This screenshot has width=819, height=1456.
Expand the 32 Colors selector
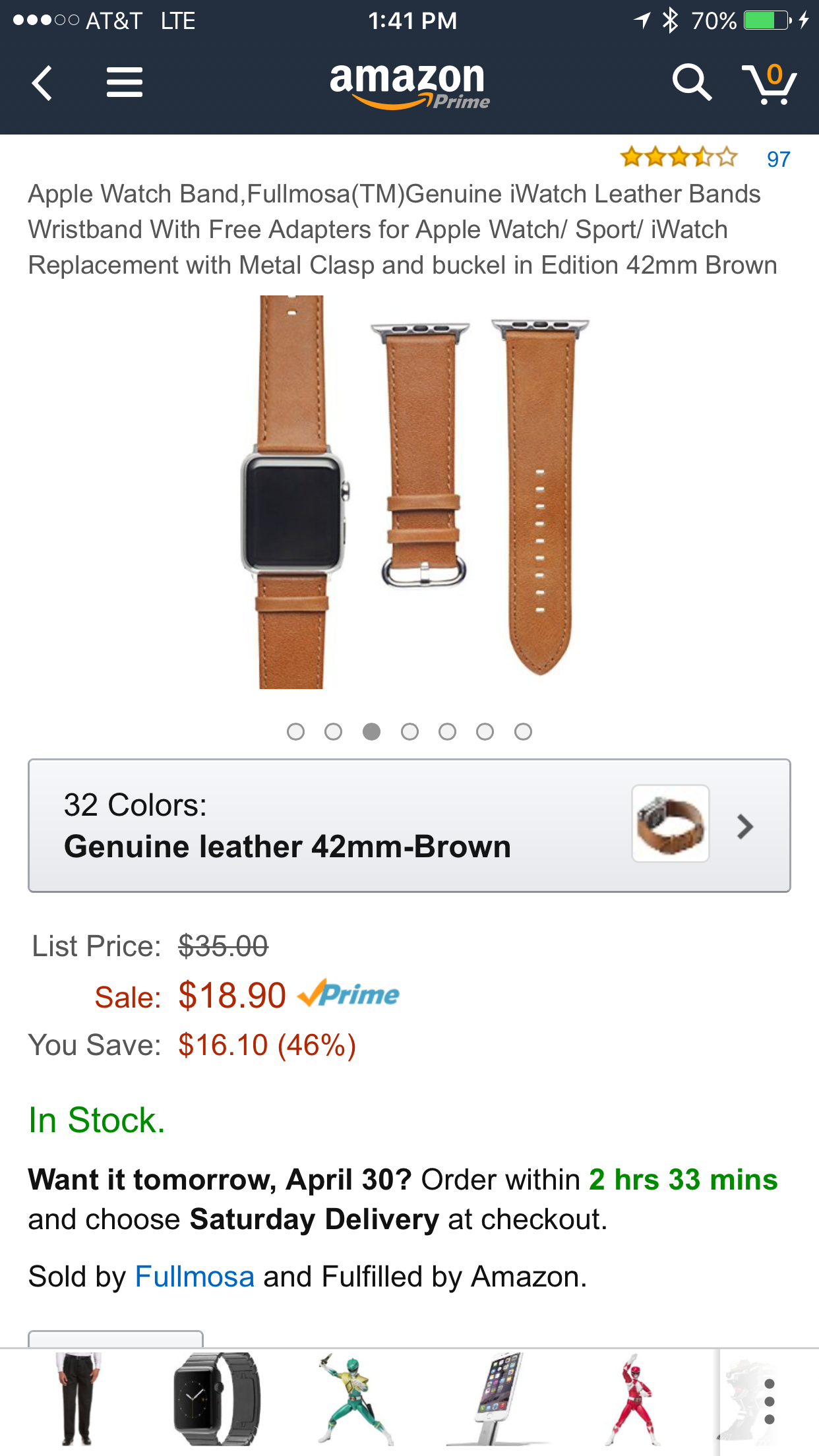[409, 826]
